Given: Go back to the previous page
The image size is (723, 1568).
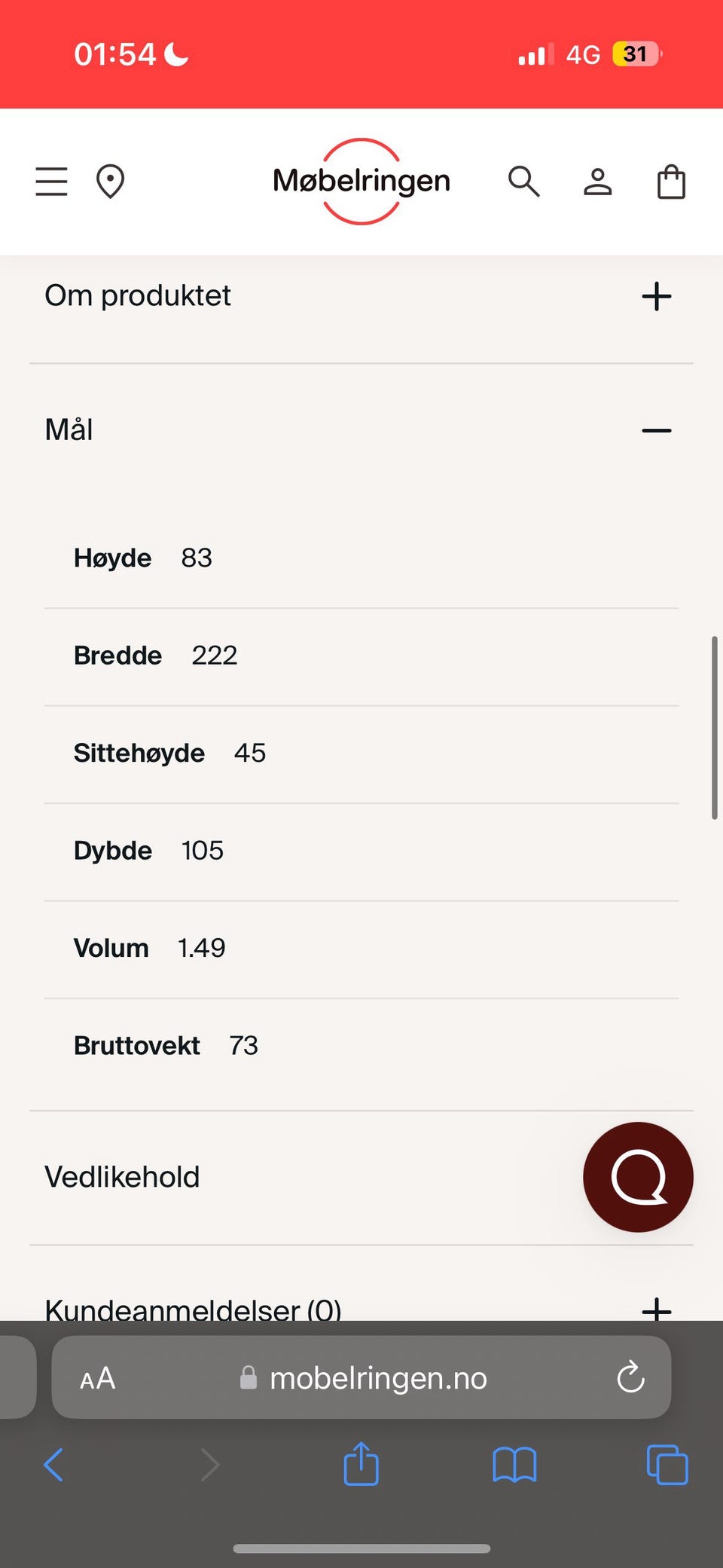Looking at the screenshot, I should [x=53, y=1466].
